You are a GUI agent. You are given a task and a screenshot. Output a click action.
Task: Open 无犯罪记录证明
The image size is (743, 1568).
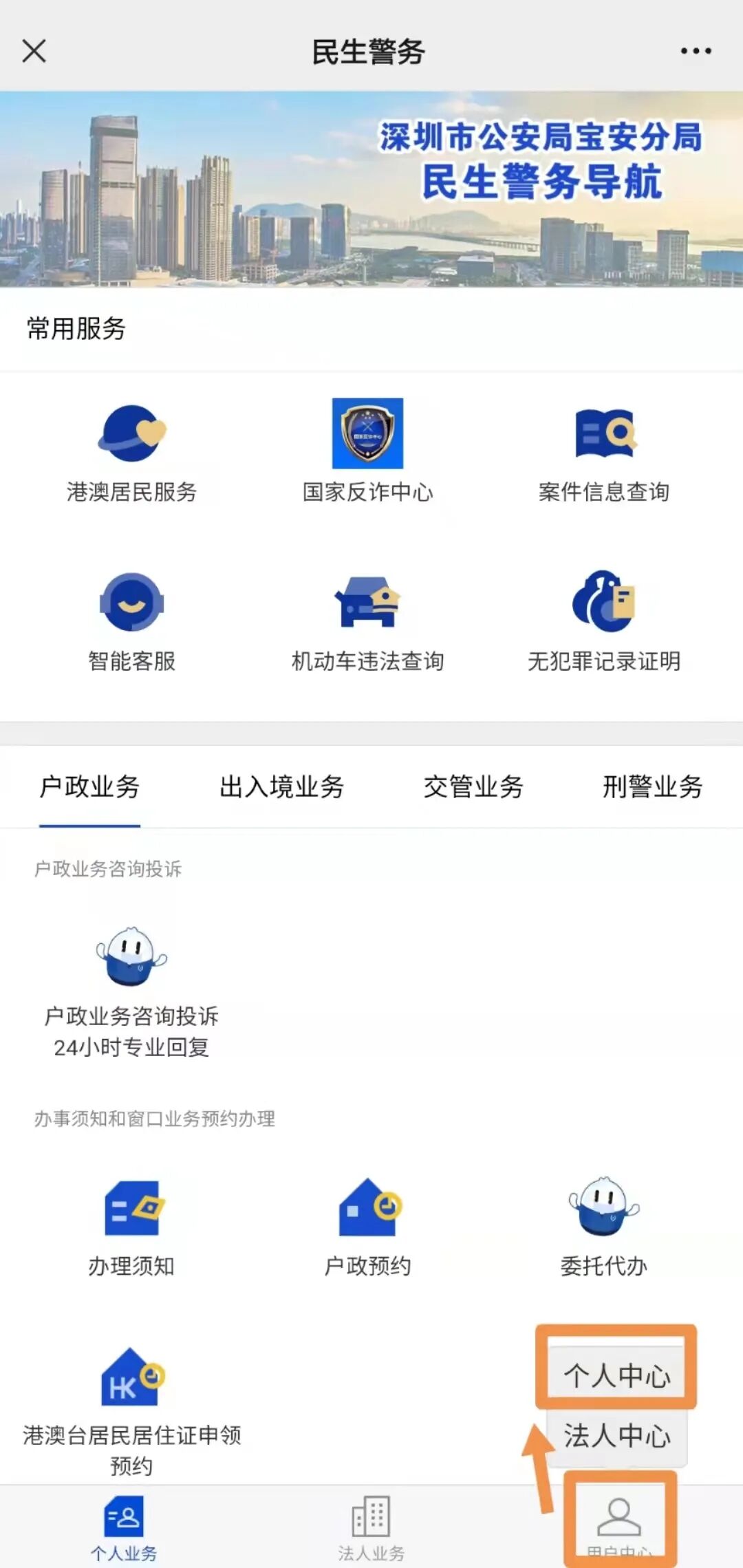click(x=604, y=621)
